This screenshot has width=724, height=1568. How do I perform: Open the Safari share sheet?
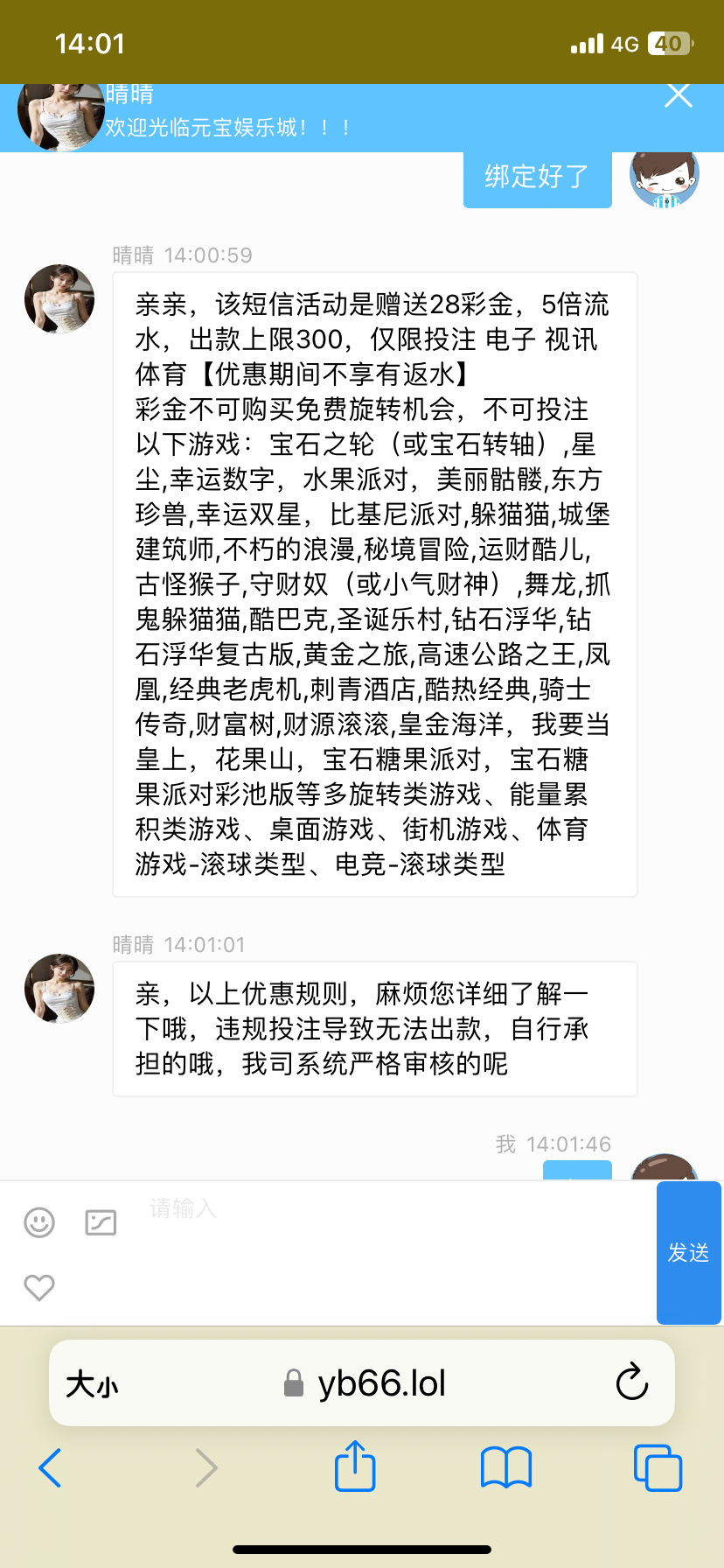coord(355,1466)
